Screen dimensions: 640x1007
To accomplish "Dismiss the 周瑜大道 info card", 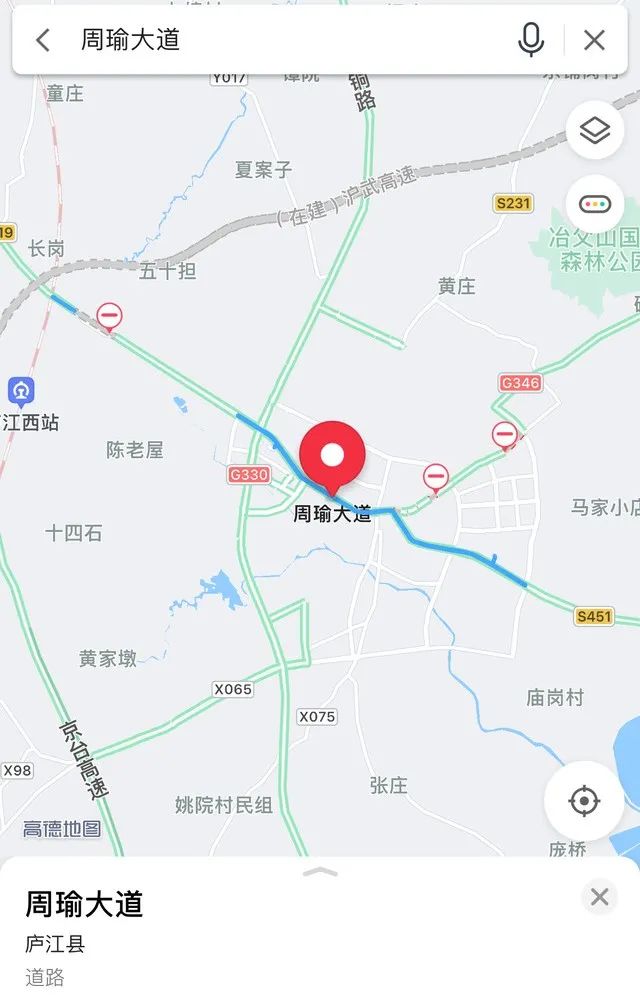I will (599, 897).
